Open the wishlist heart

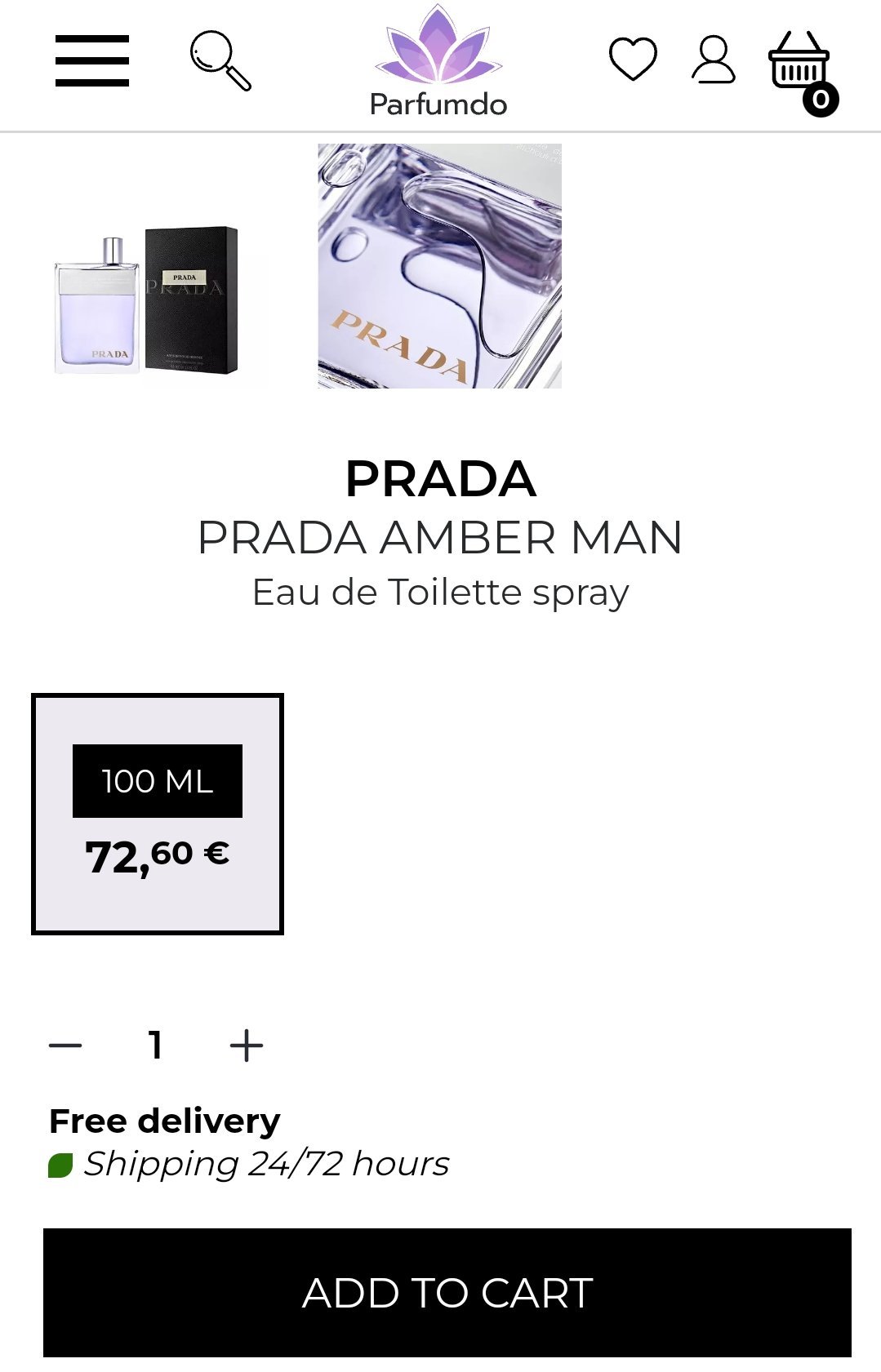(x=633, y=60)
